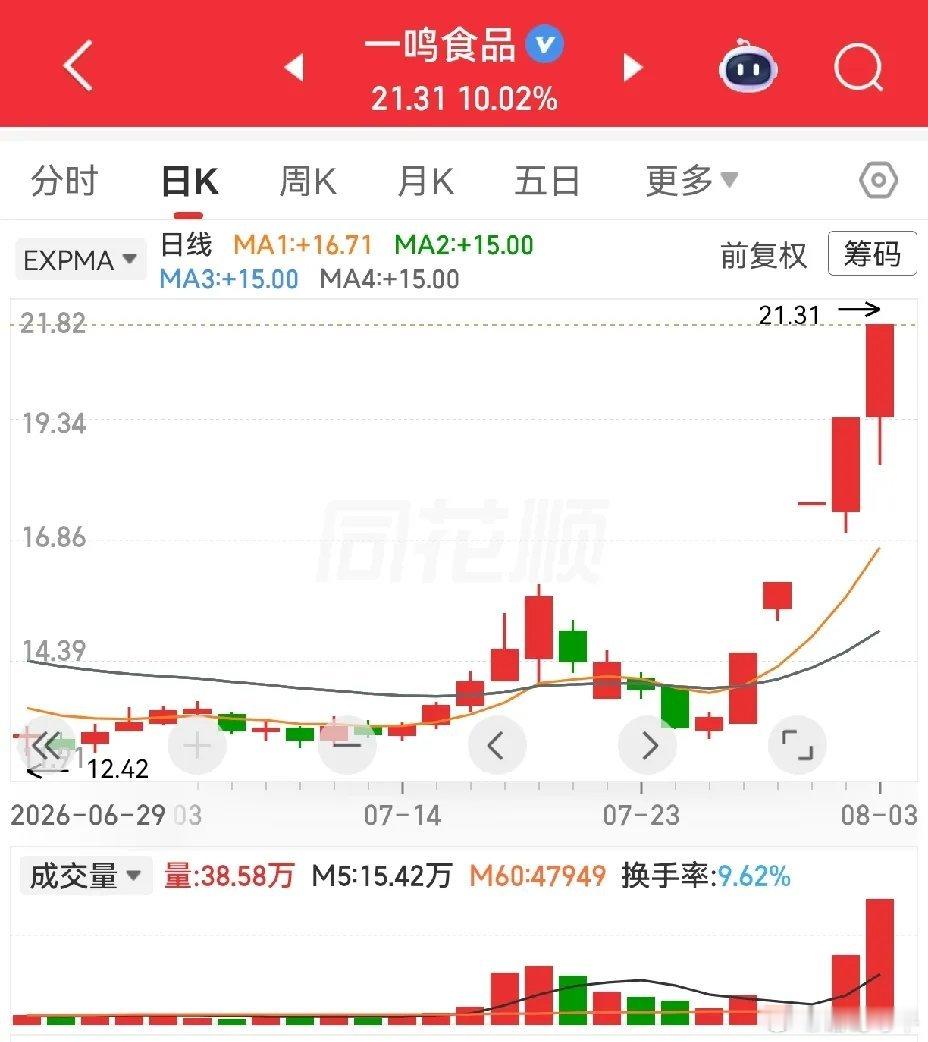The height and width of the screenshot is (1042, 928).
Task: Open the robot assistant icon
Action: (x=749, y=65)
